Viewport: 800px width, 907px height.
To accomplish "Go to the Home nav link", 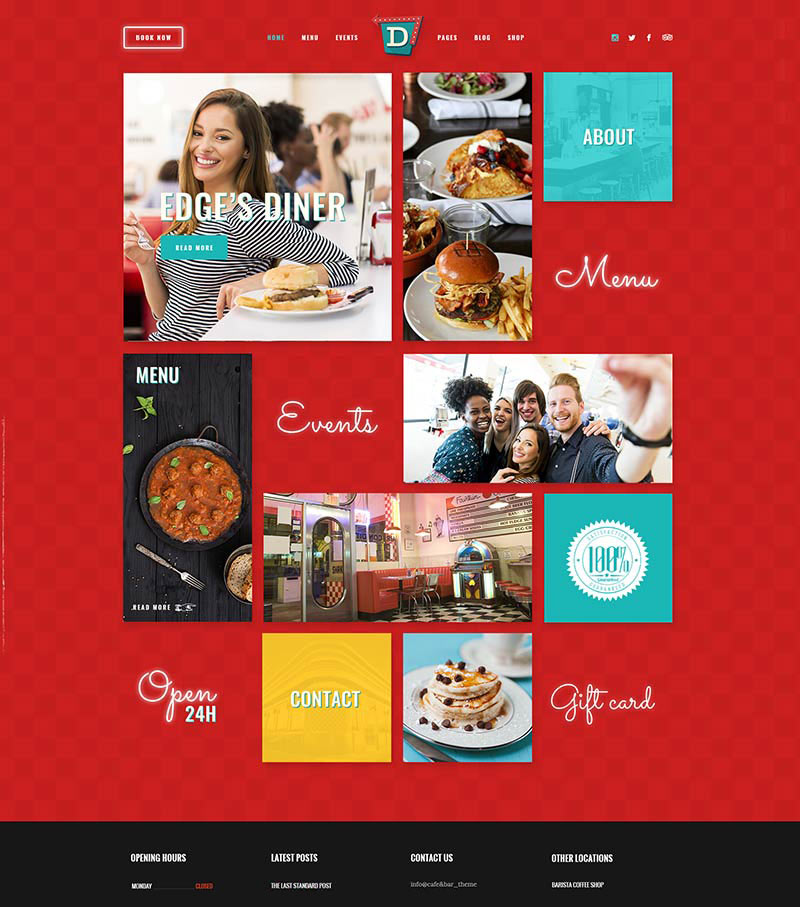I will pyautogui.click(x=276, y=38).
